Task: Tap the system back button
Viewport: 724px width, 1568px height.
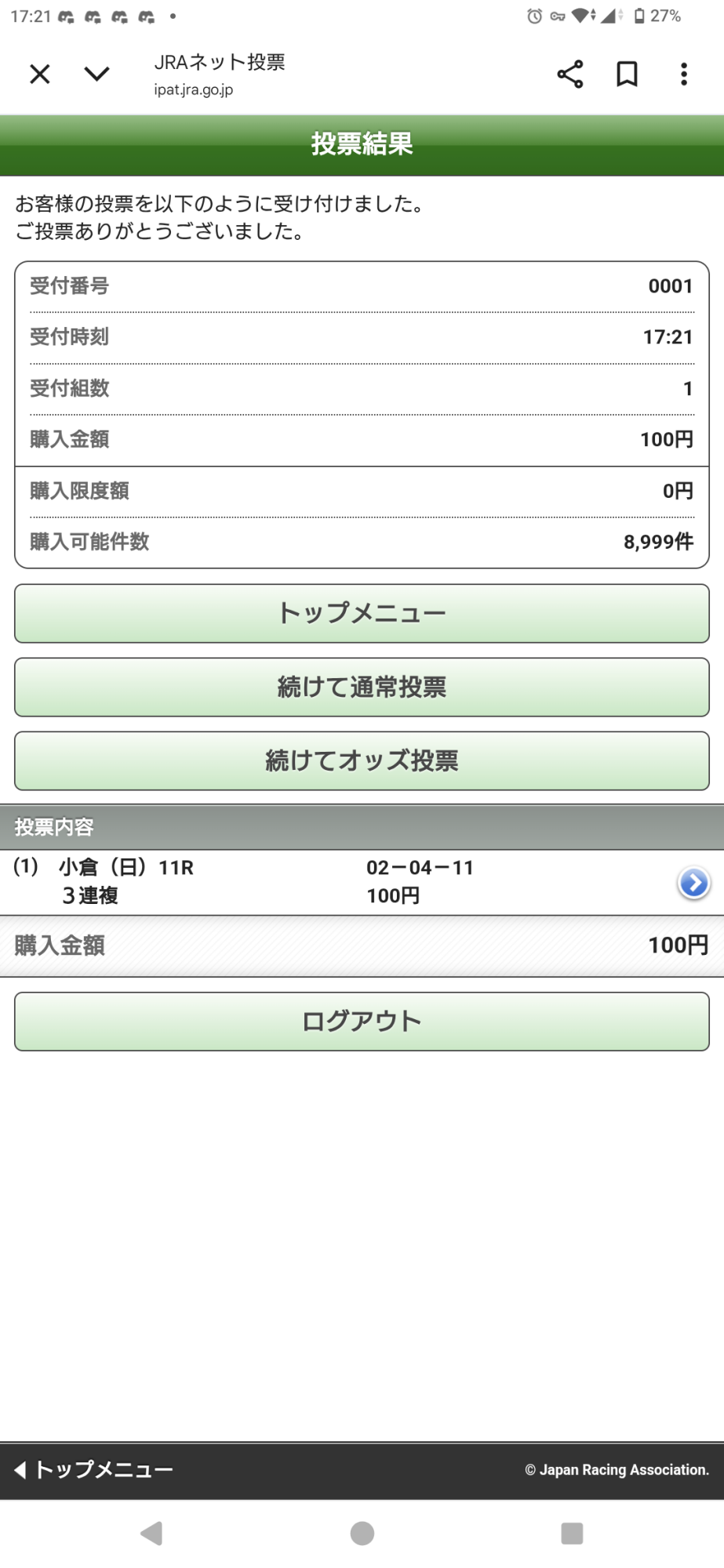Action: (x=151, y=1533)
